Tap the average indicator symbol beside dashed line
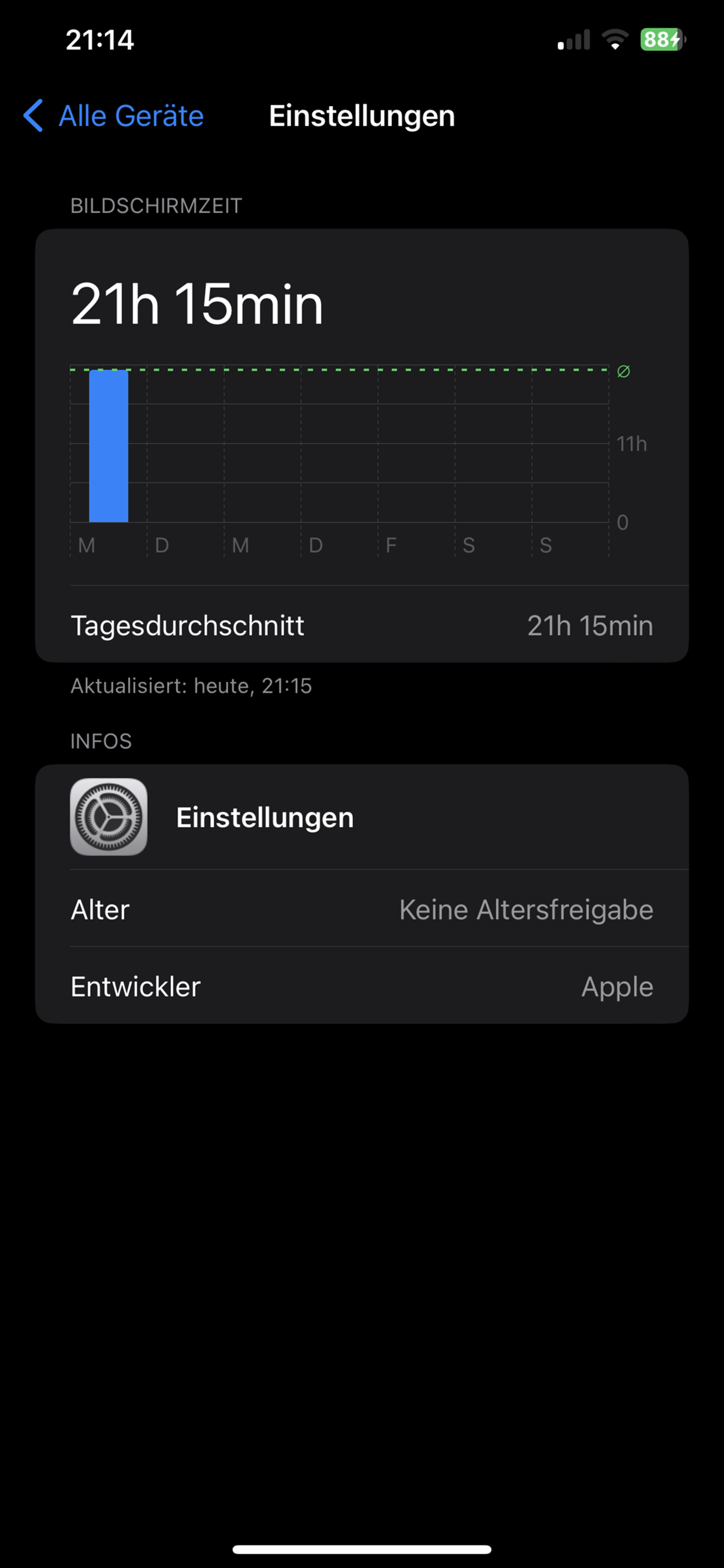The width and height of the screenshot is (724, 1568). pos(624,371)
